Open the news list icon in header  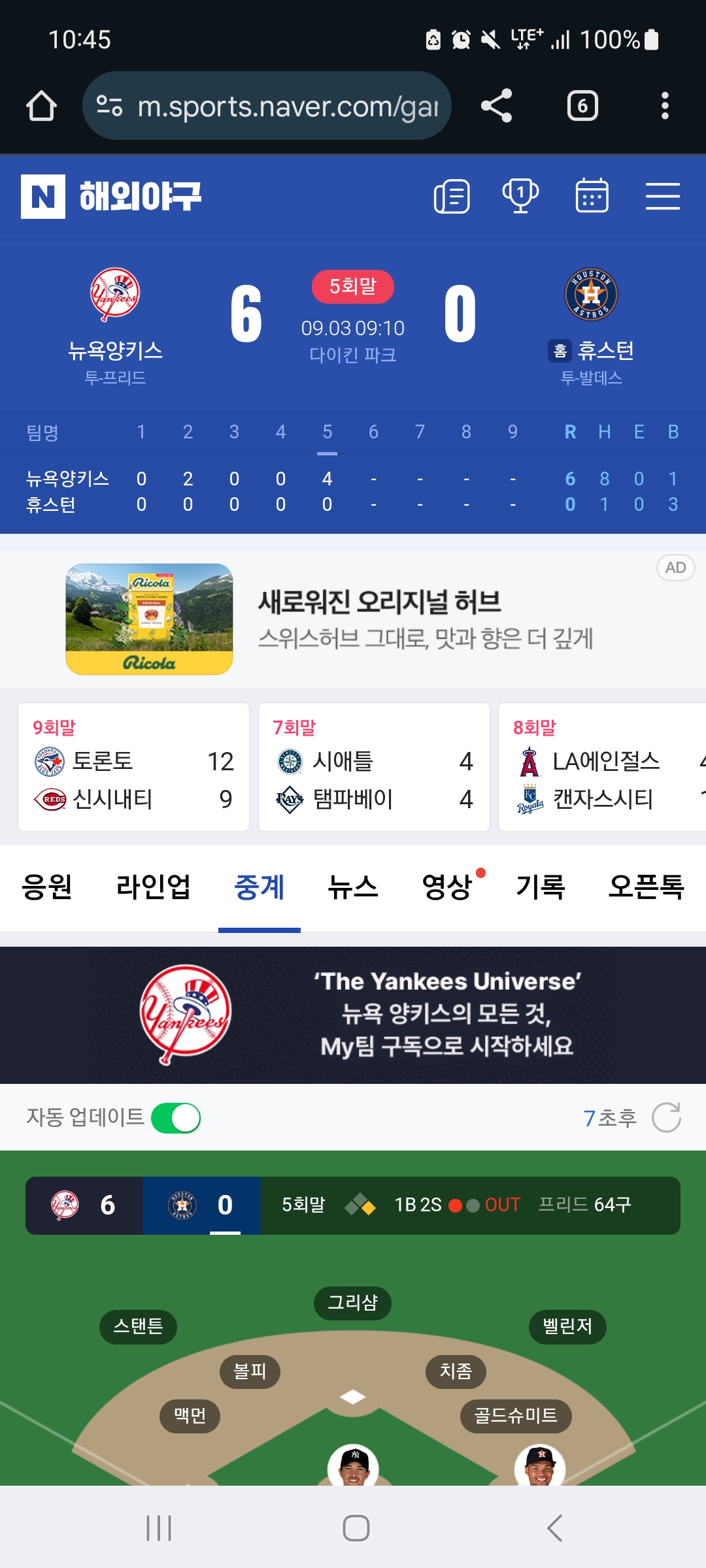(452, 197)
